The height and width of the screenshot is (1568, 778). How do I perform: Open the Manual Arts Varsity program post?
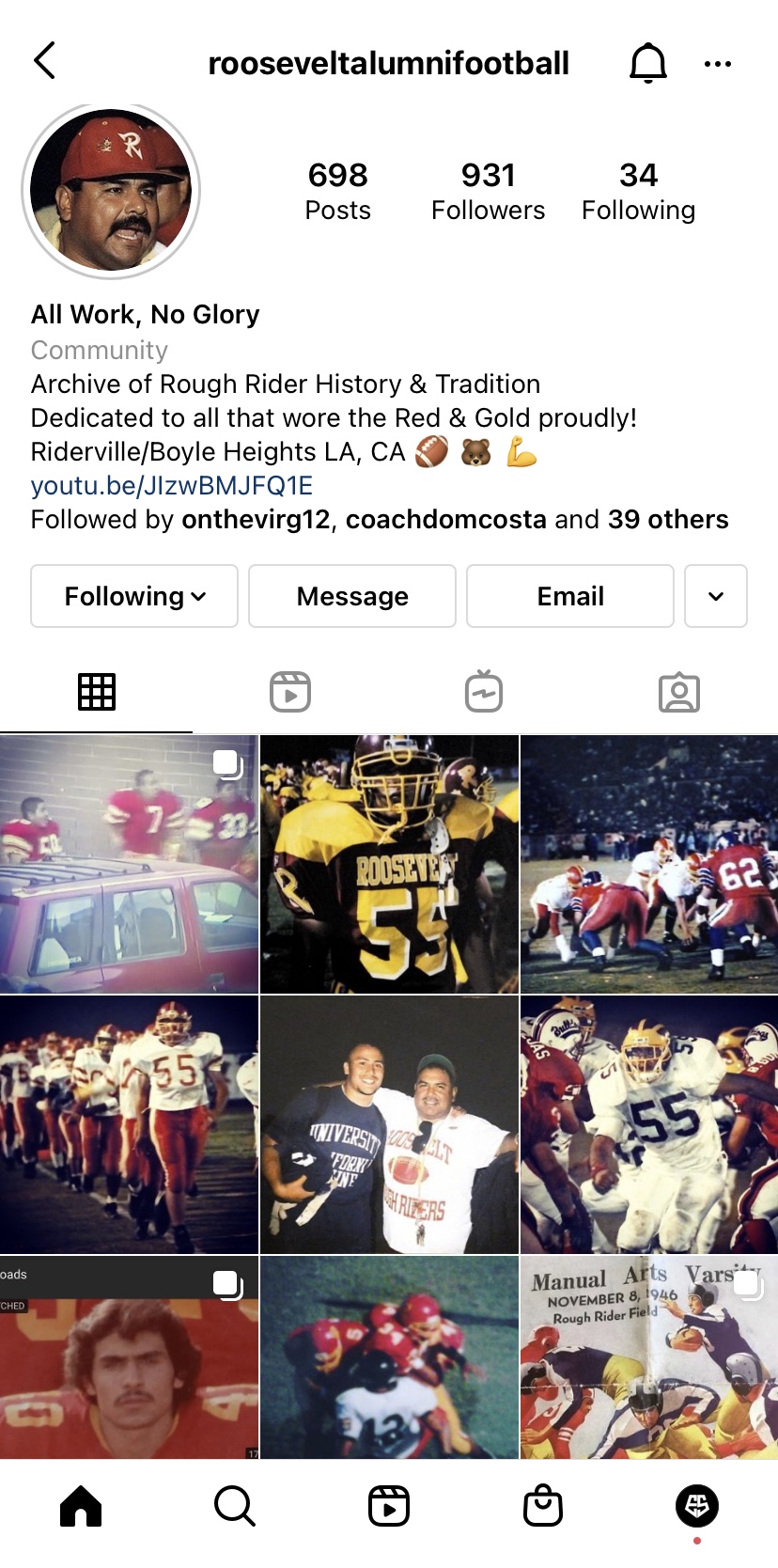point(648,1358)
